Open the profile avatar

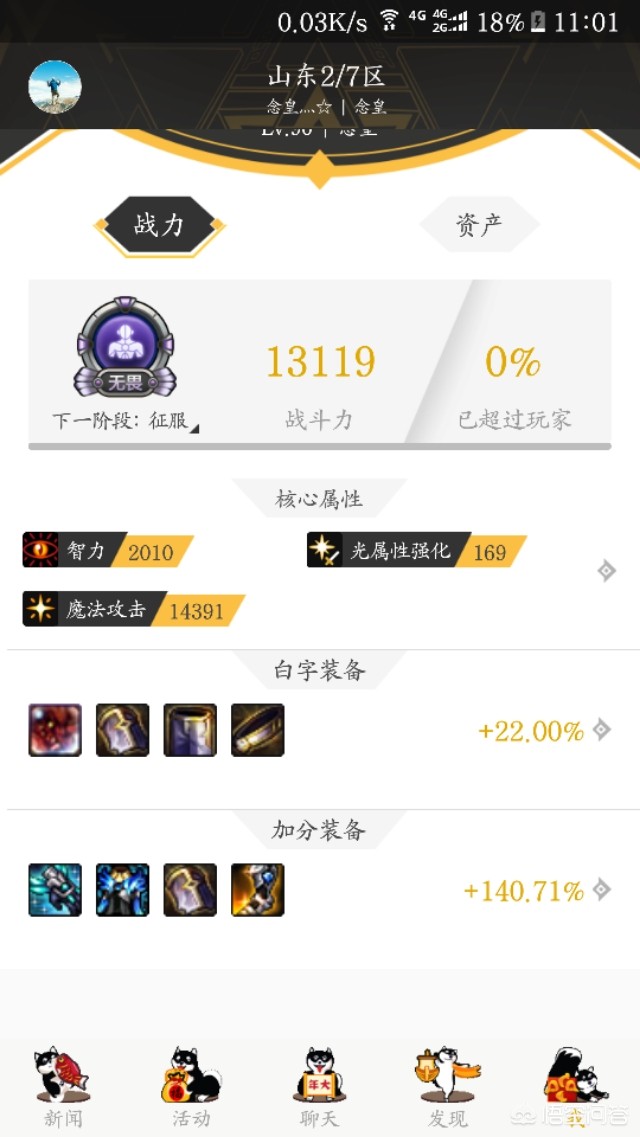[55, 86]
